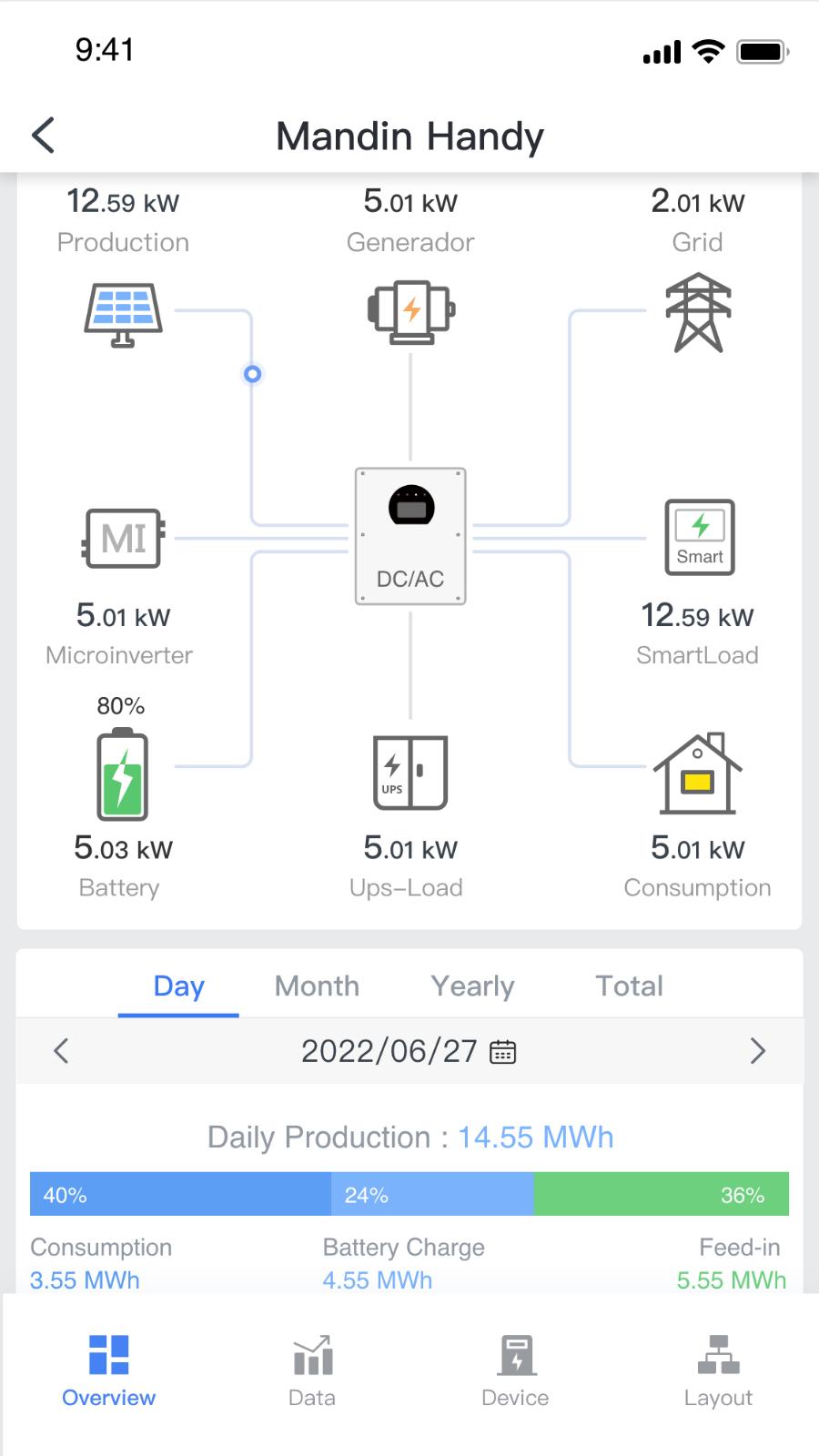Image resolution: width=819 pixels, height=1456 pixels.
Task: Open the Layout tab
Action: [x=718, y=1371]
